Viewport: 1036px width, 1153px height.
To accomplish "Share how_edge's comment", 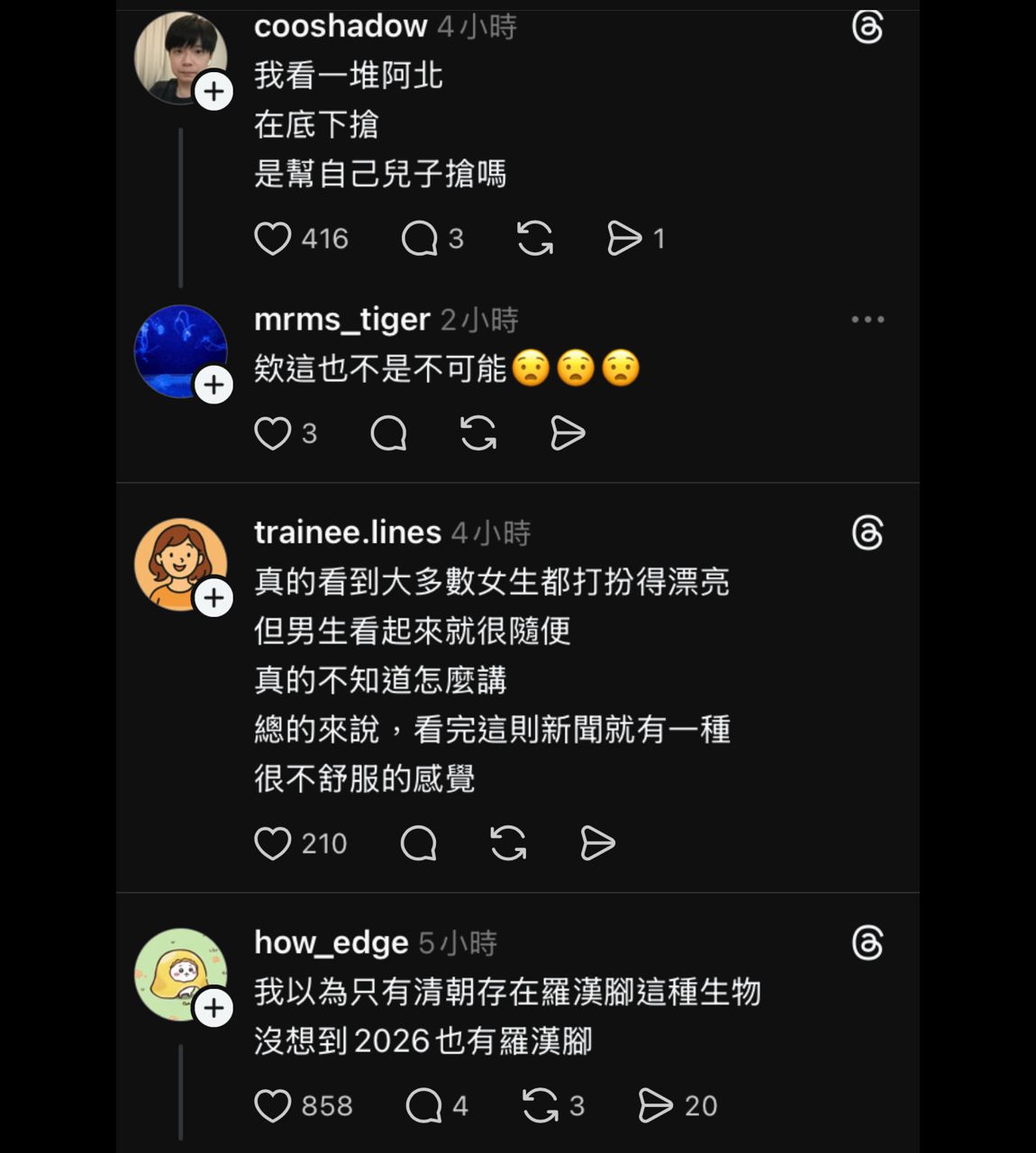I will (655, 1105).
